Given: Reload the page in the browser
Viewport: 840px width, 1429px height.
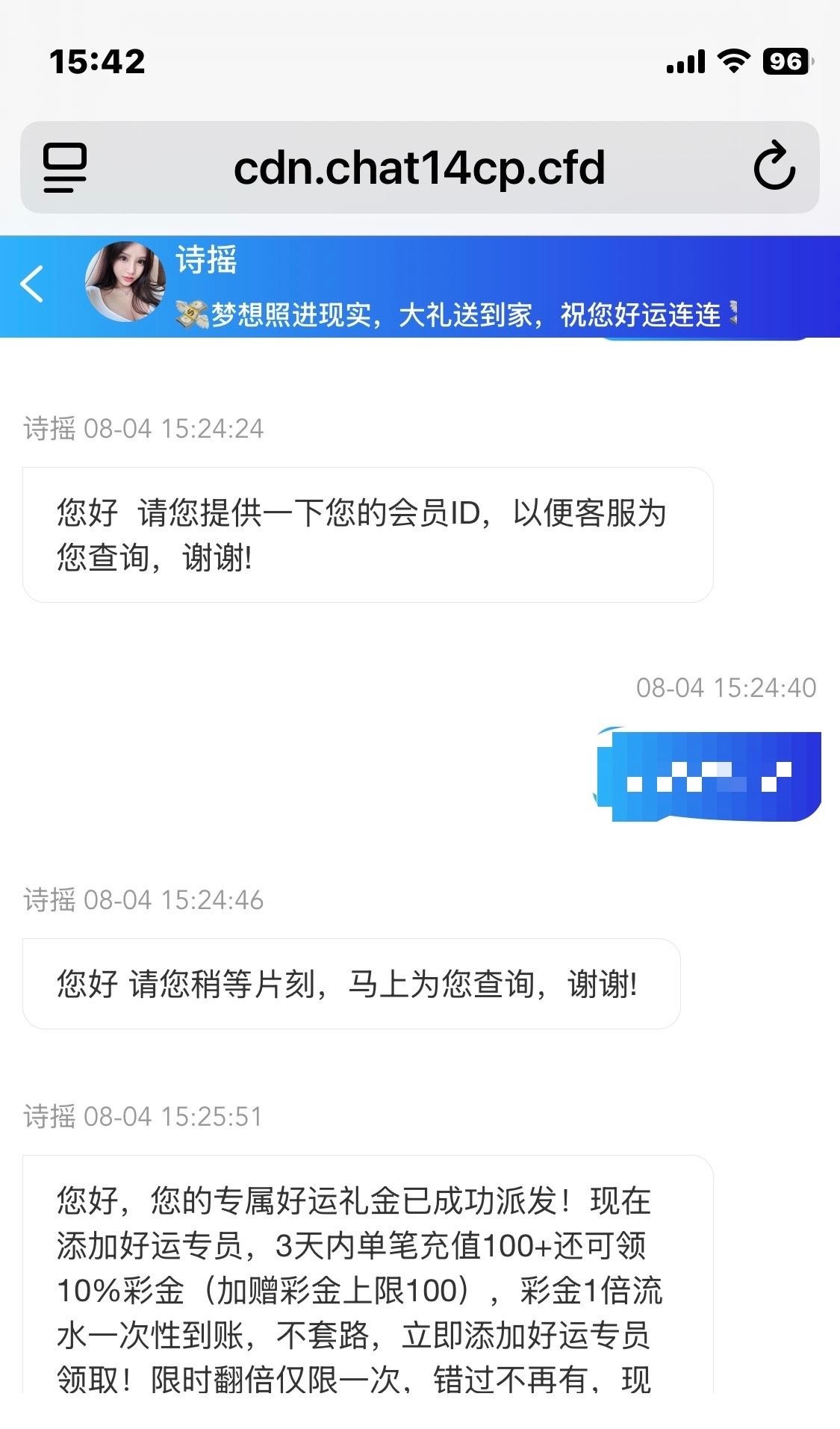Looking at the screenshot, I should [x=774, y=167].
